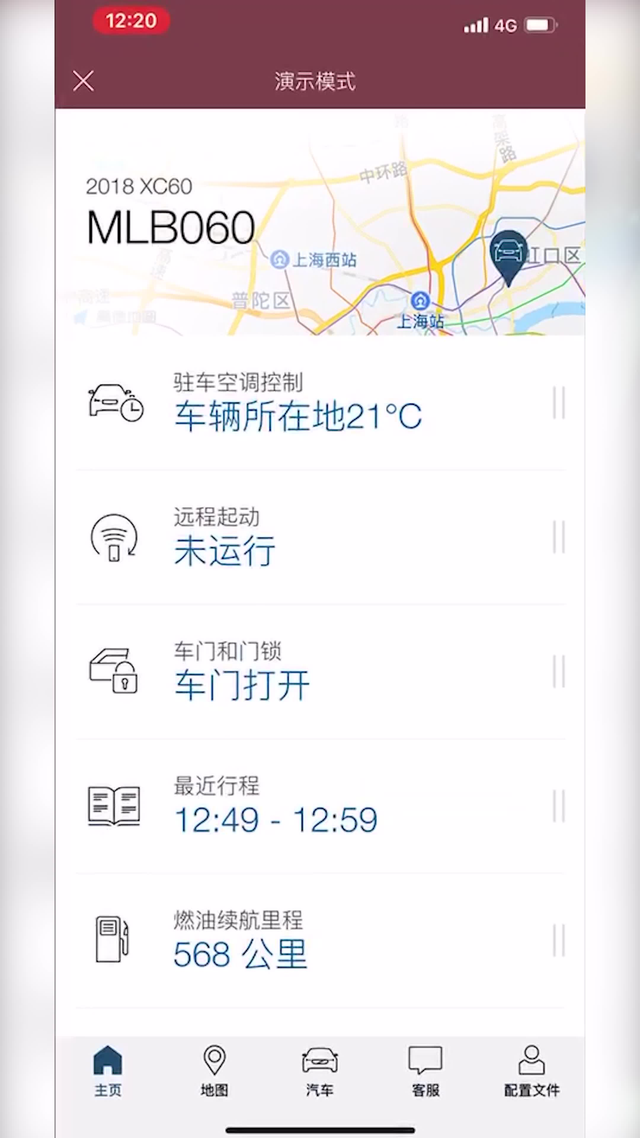Viewport: 640px width, 1138px height.
Task: Open 远程起动 remote start row
Action: coord(320,537)
